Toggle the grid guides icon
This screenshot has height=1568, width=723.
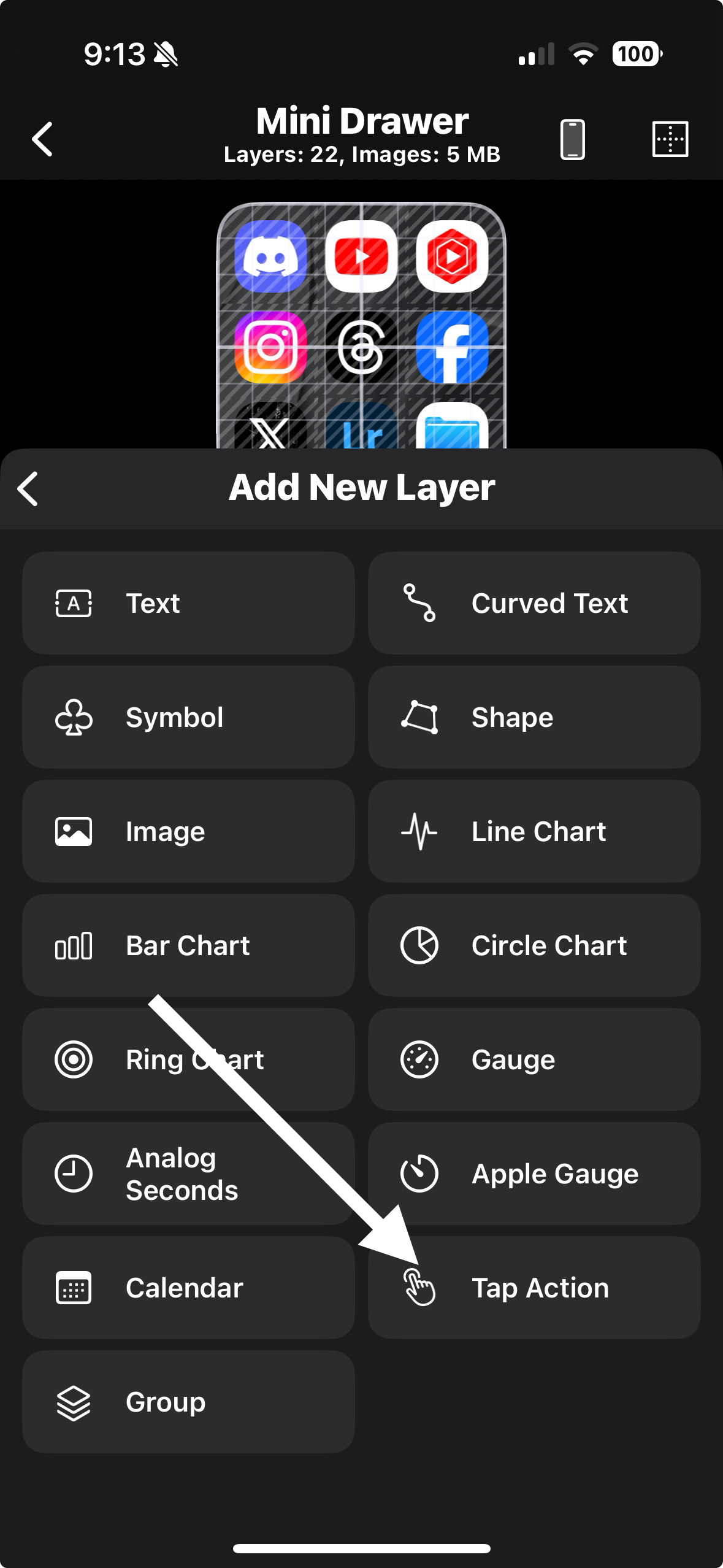pos(670,139)
